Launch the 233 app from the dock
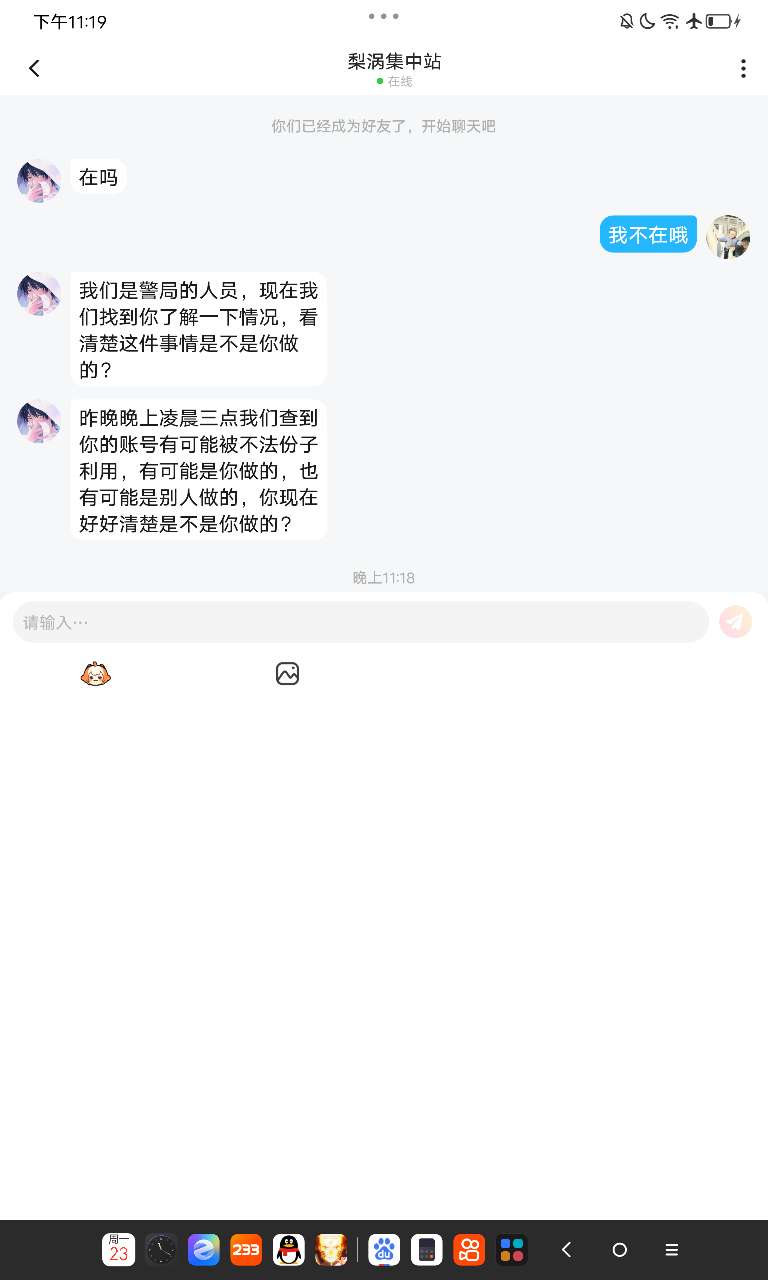Image resolution: width=768 pixels, height=1280 pixels. 246,1249
